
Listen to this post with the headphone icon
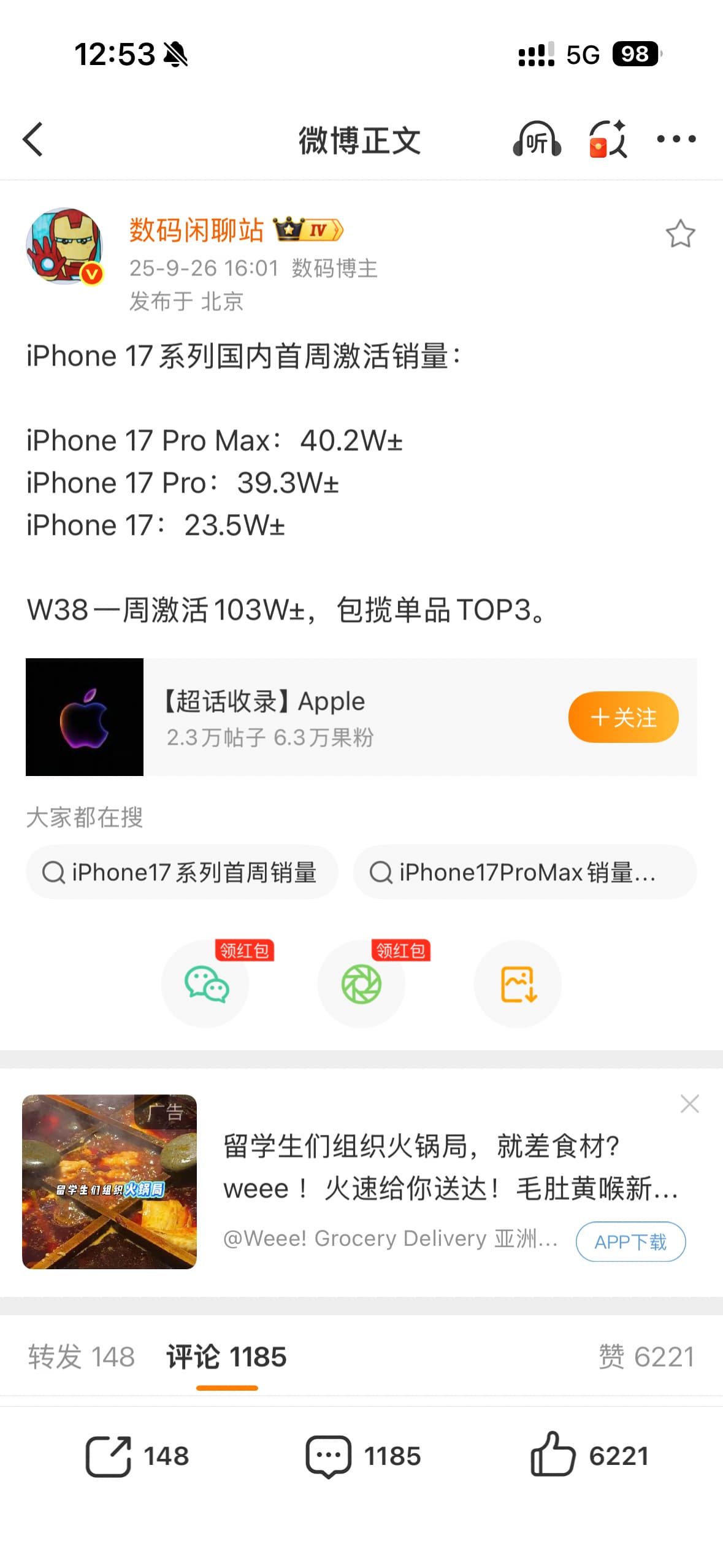click(537, 139)
